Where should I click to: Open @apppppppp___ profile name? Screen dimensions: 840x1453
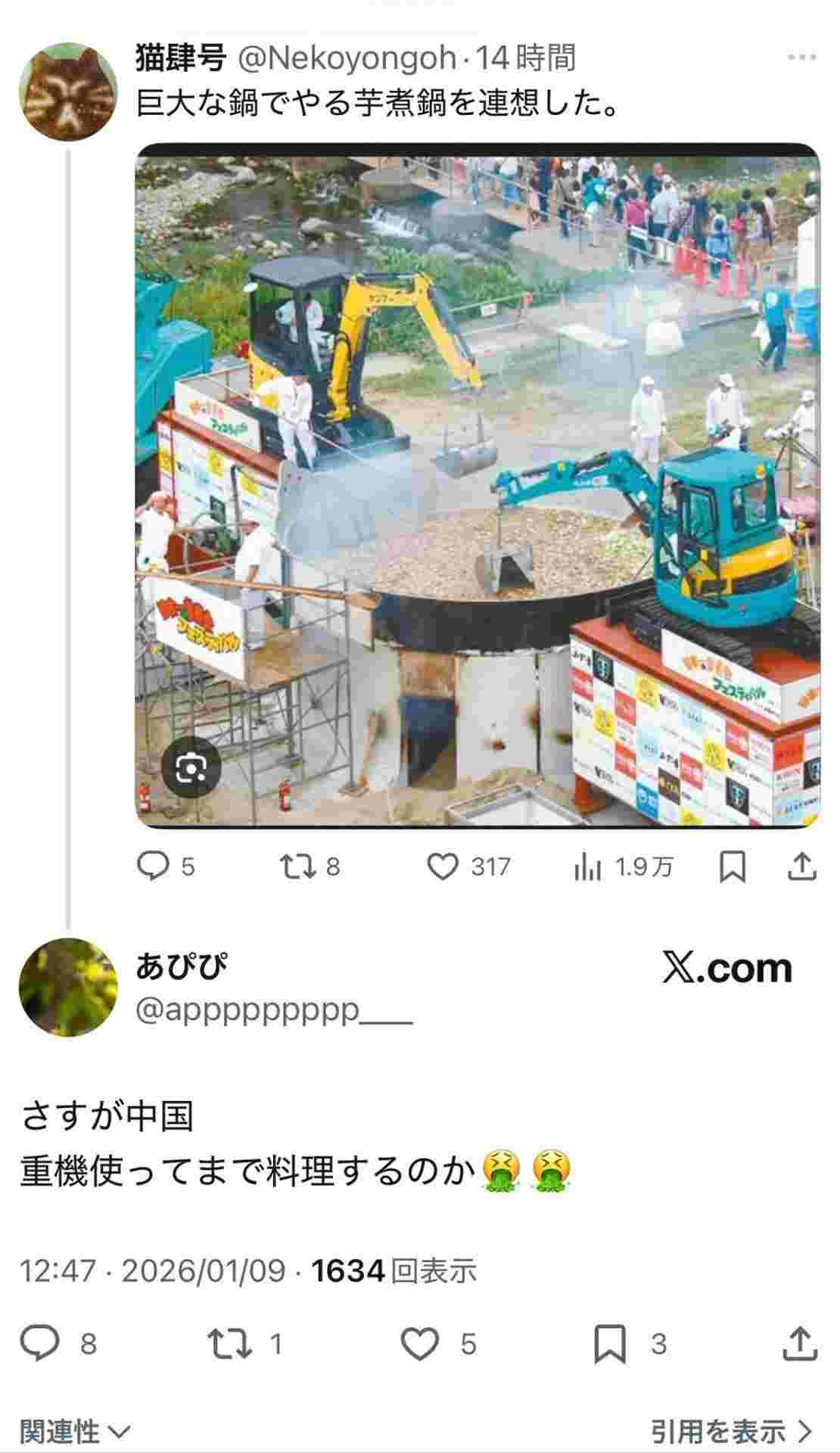pos(272,1010)
